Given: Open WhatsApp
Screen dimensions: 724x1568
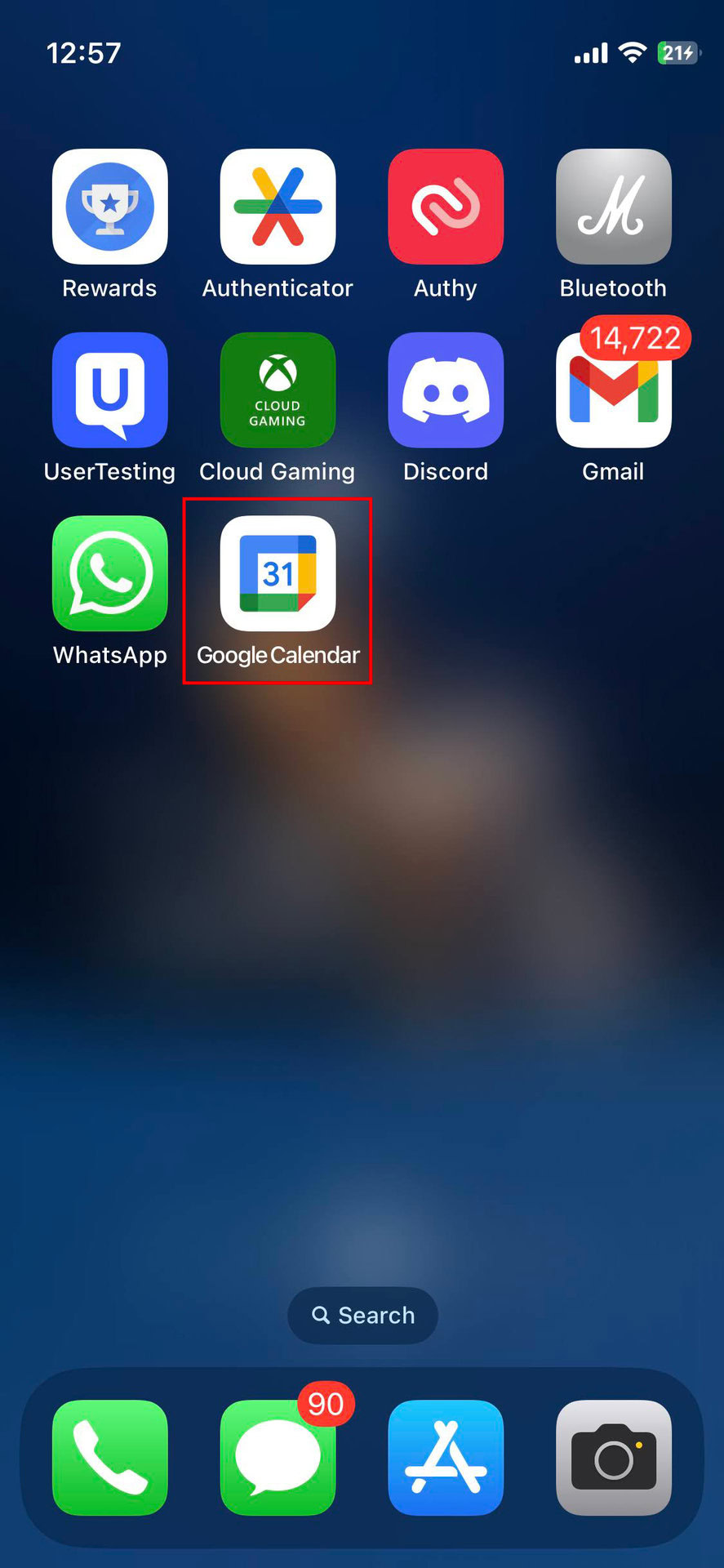Looking at the screenshot, I should (110, 573).
